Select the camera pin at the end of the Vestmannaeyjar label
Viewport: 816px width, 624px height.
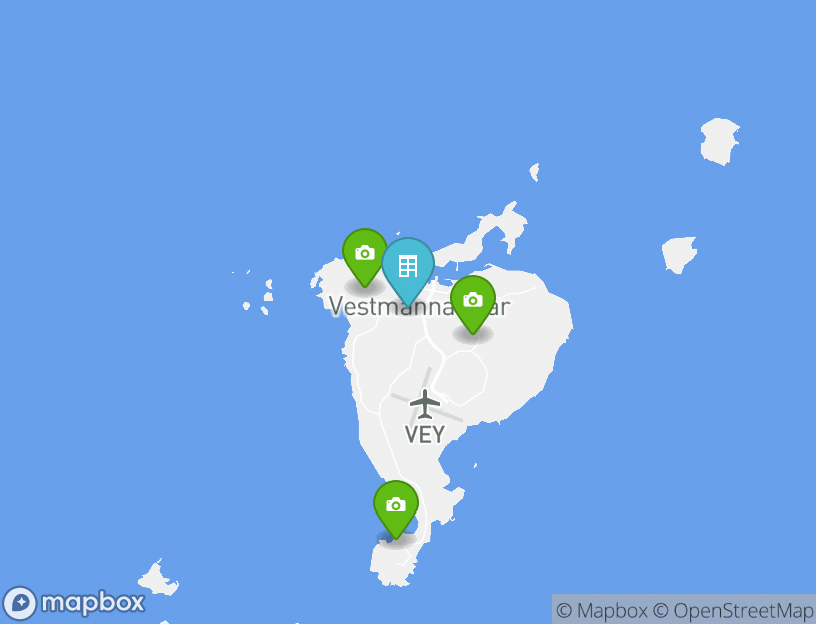[x=472, y=301]
